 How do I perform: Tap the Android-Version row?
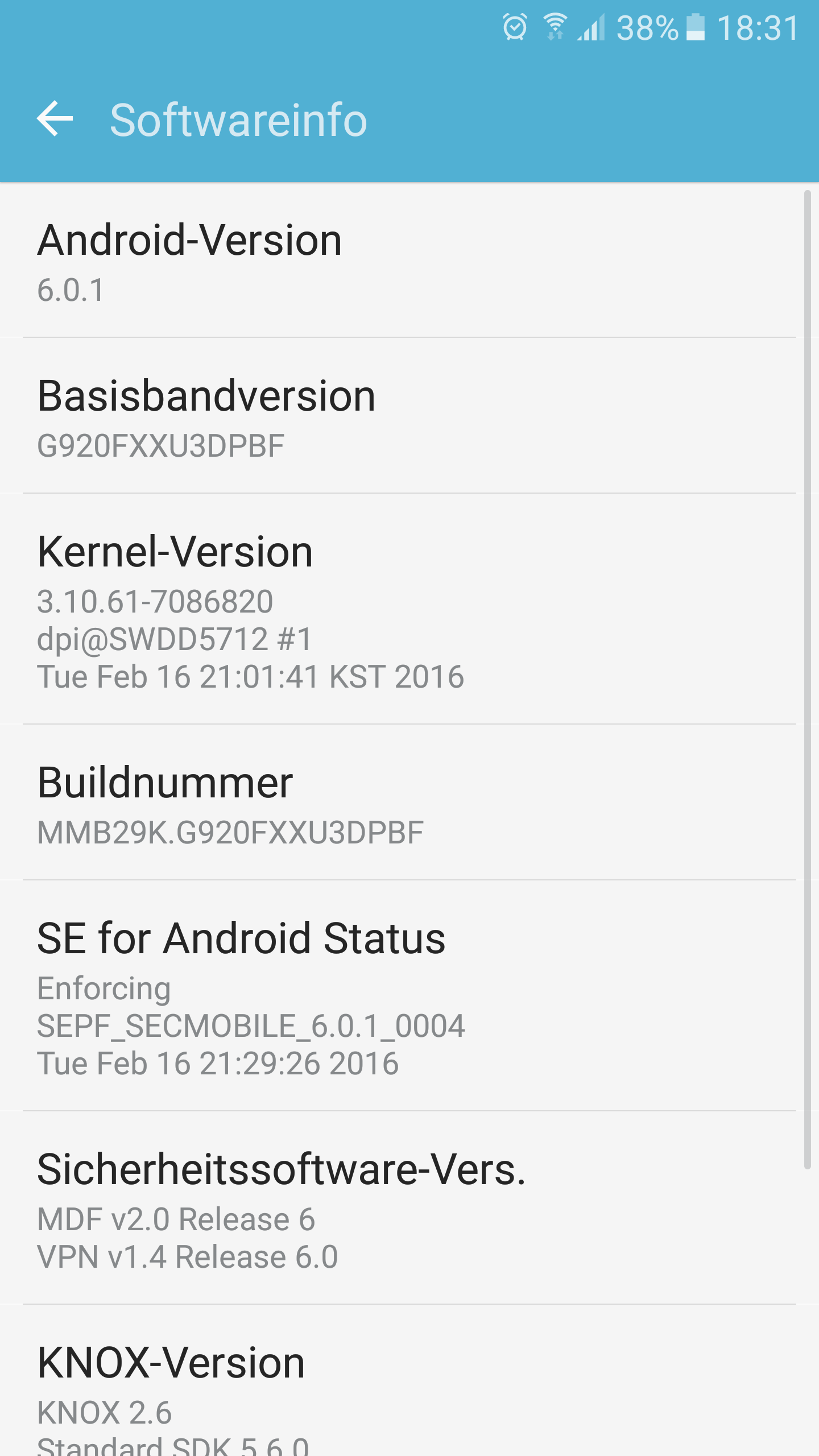click(409, 262)
